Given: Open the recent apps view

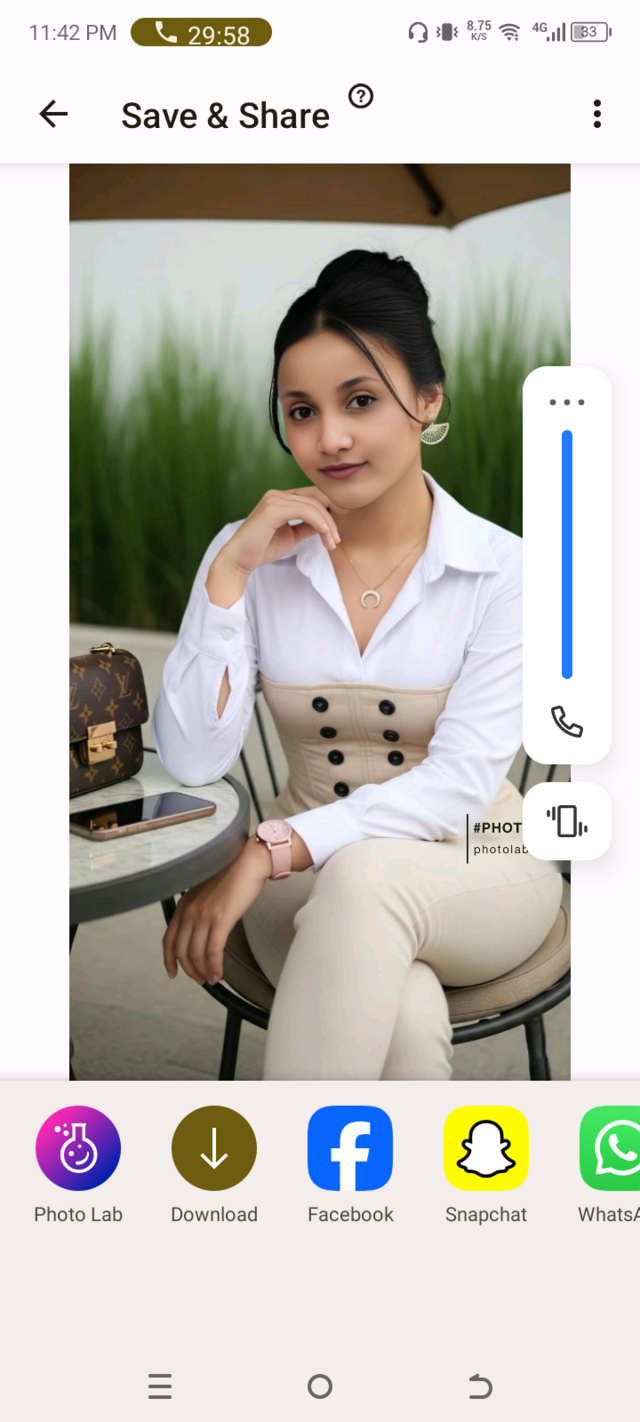Looking at the screenshot, I should tap(160, 1386).
